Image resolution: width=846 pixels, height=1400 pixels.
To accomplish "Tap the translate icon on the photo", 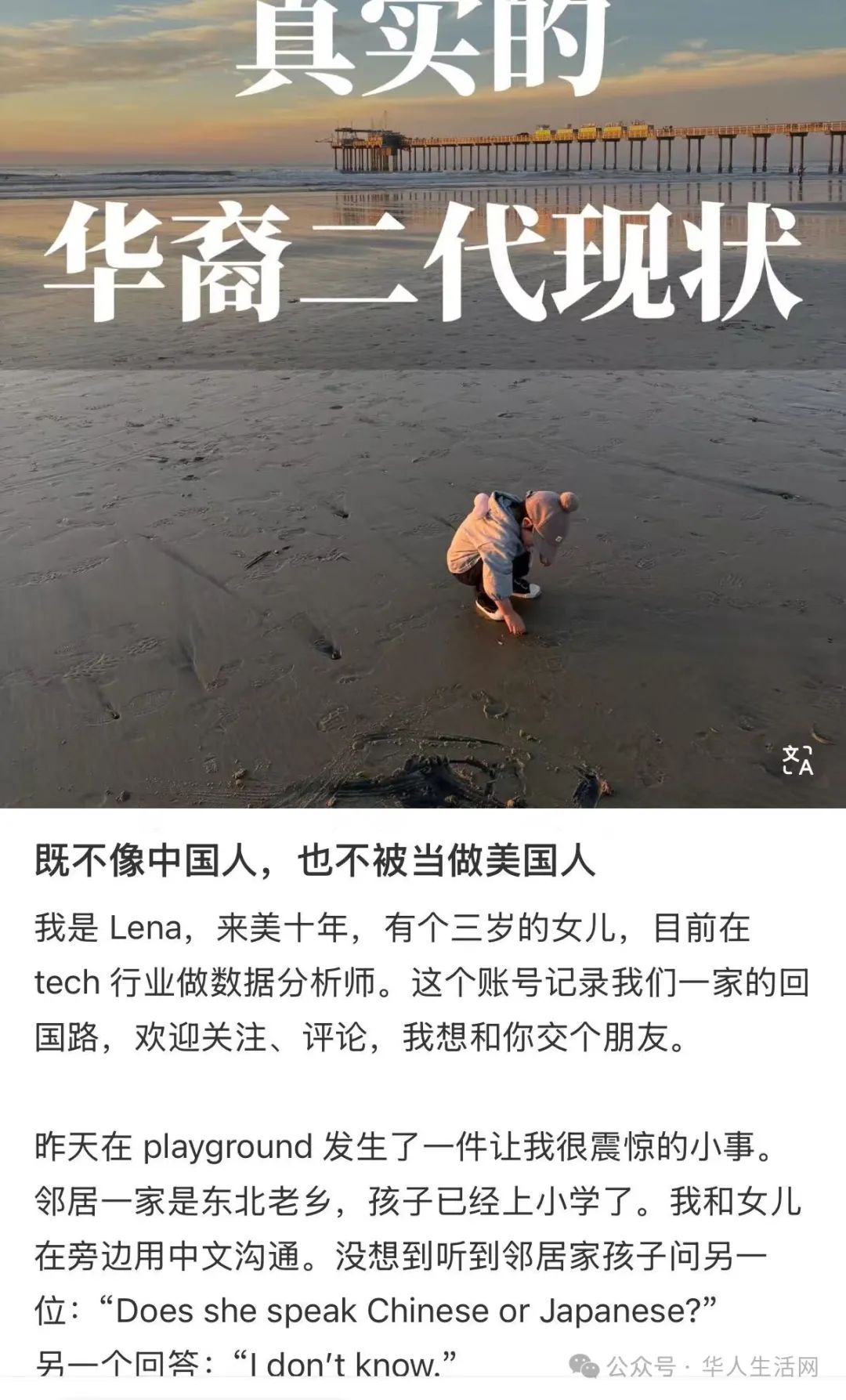I will pos(797,760).
